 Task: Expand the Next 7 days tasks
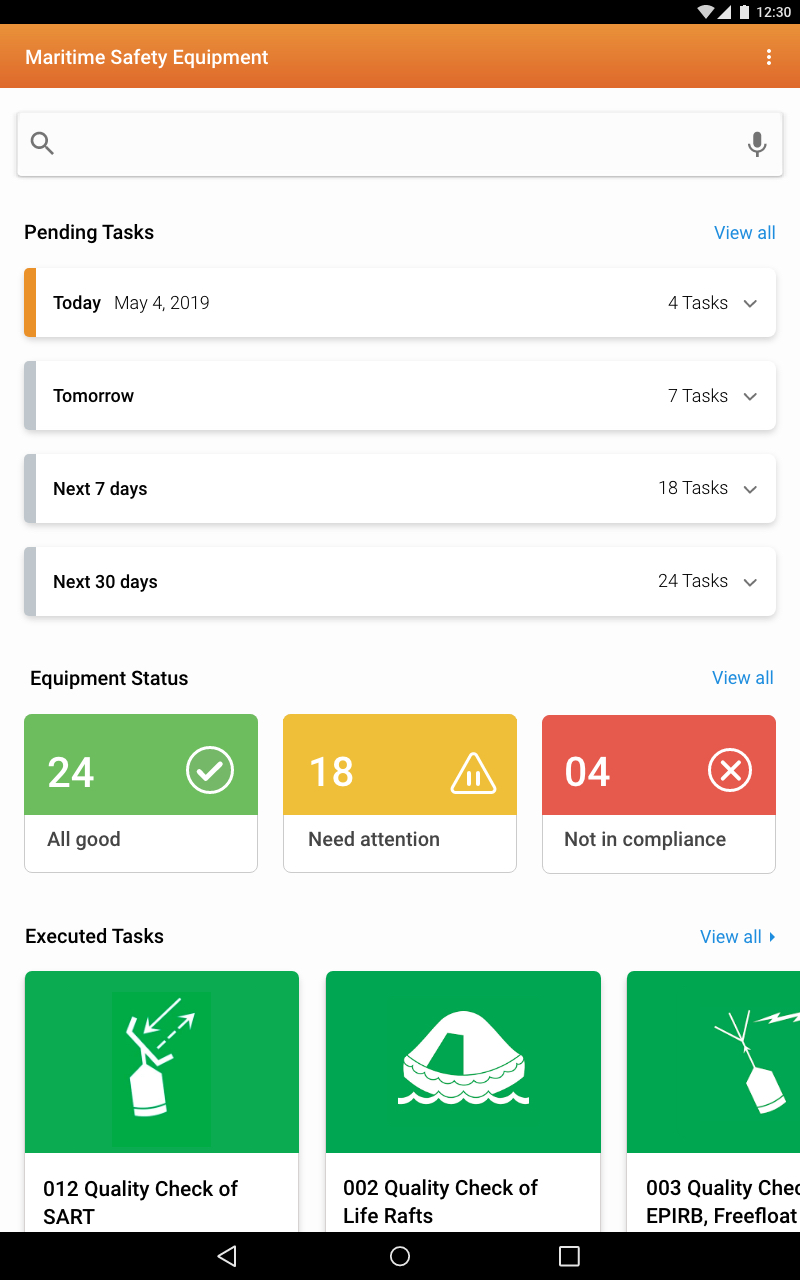click(400, 489)
